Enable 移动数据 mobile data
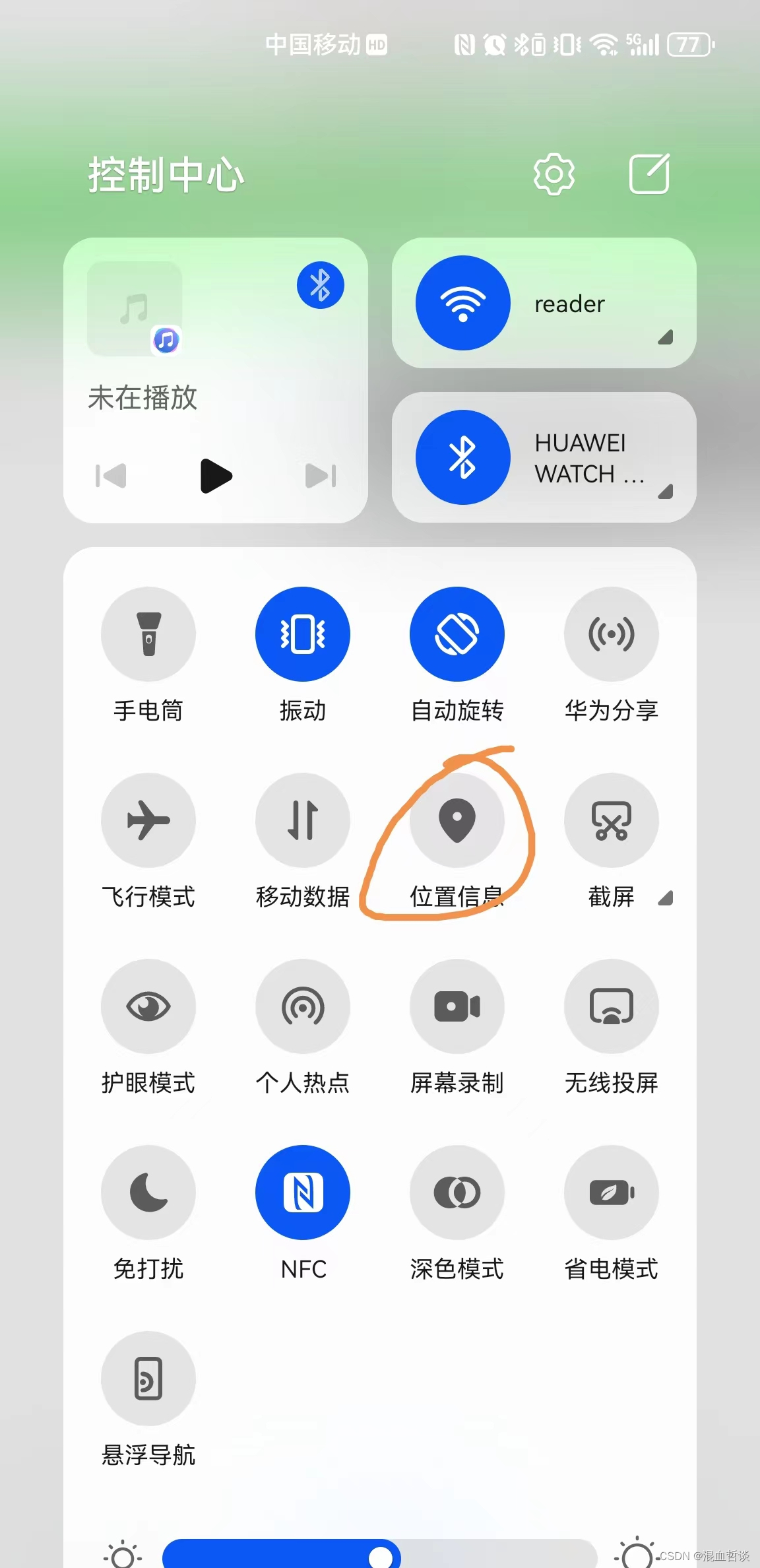The image size is (760, 1568). tap(303, 820)
